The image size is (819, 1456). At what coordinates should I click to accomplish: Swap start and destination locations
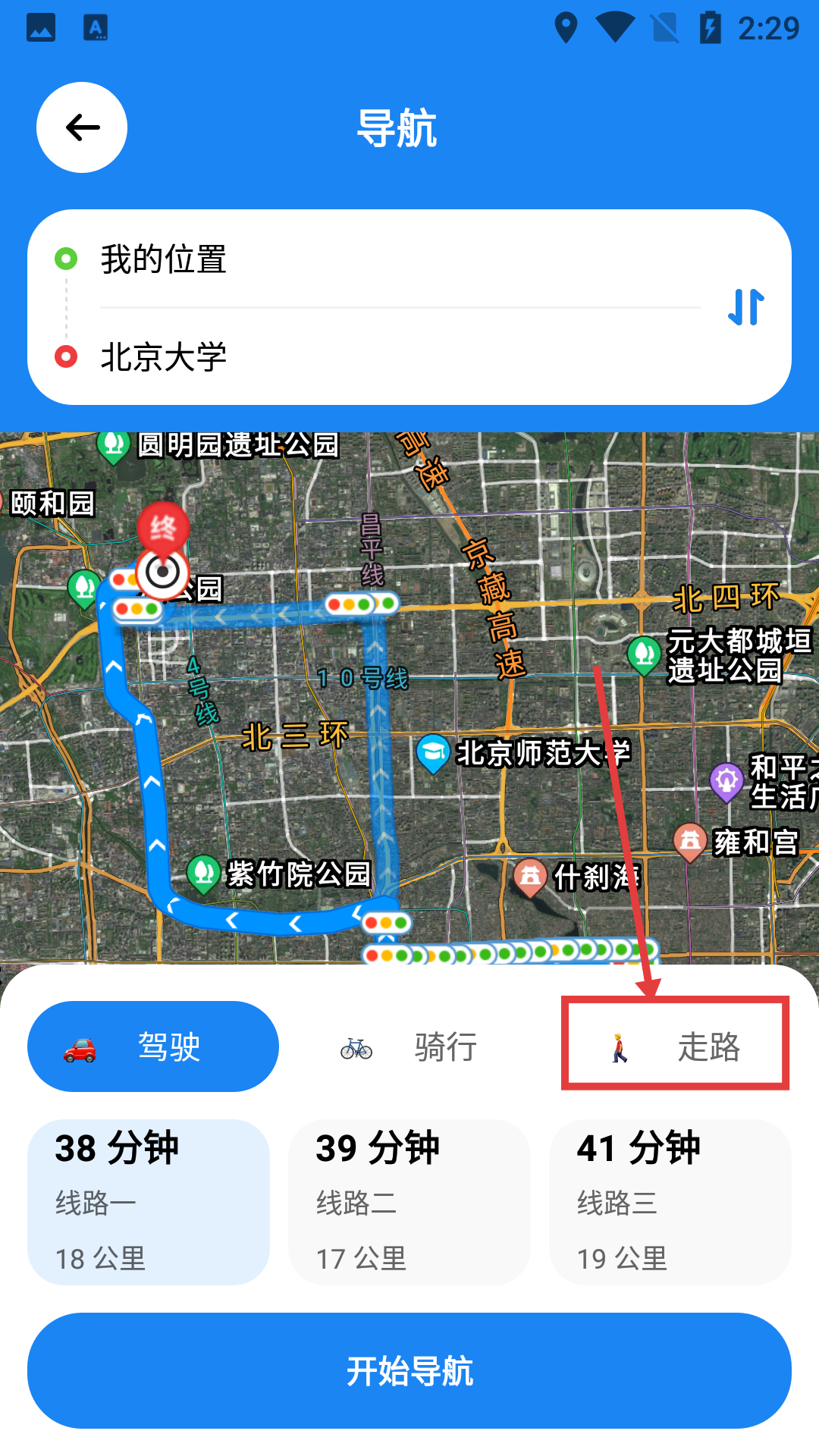pos(745,307)
